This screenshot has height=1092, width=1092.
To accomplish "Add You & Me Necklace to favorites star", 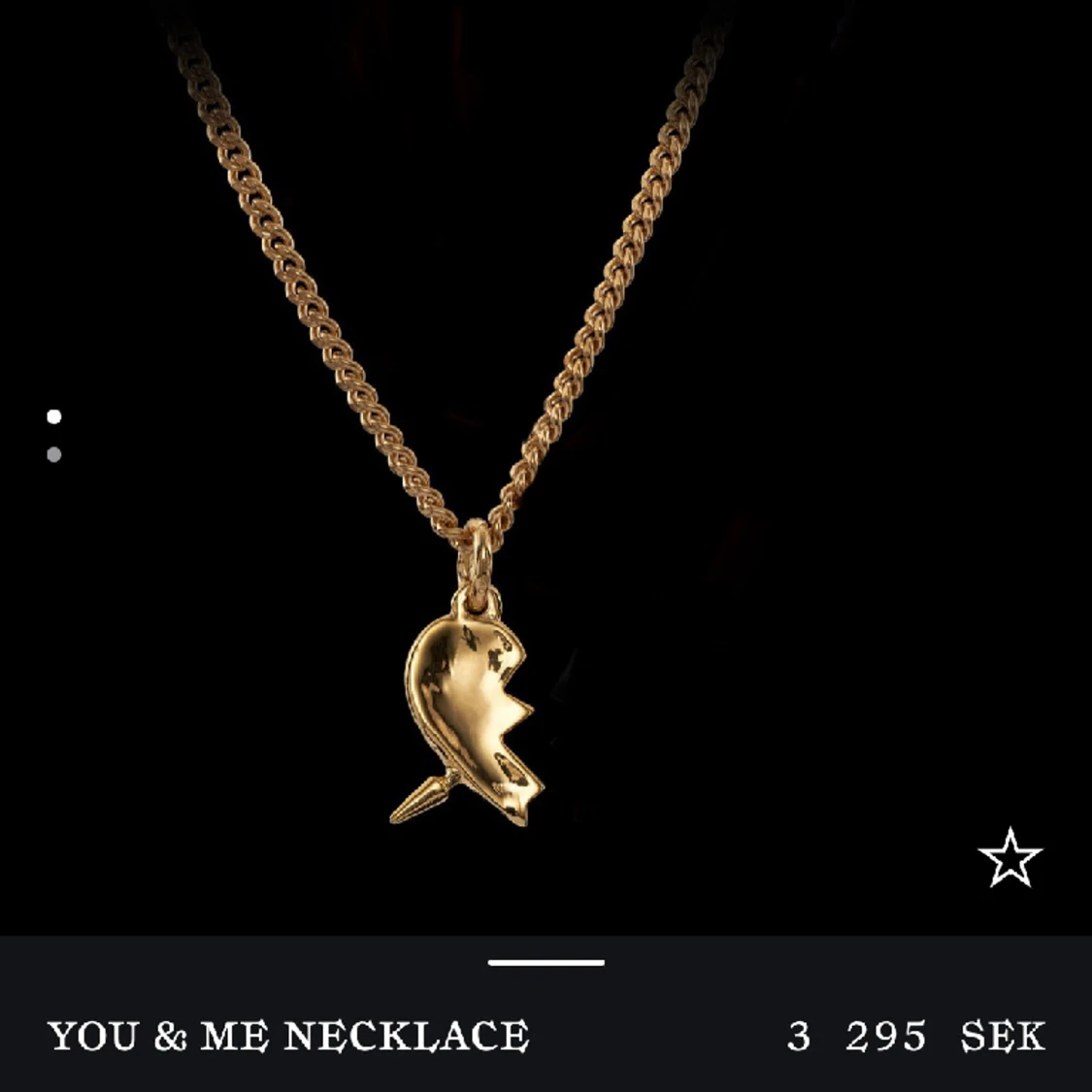I will (1009, 858).
